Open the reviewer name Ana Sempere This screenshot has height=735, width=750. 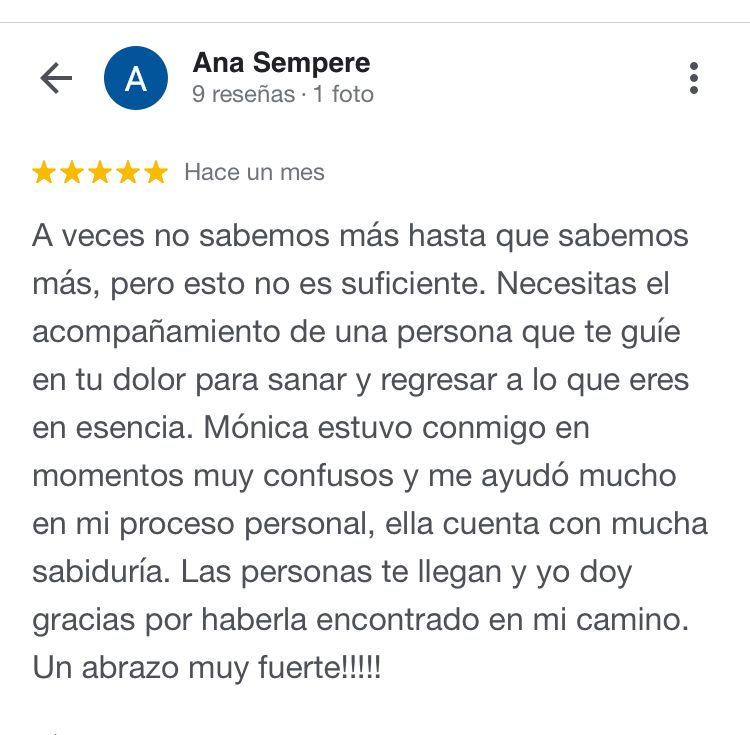[281, 63]
